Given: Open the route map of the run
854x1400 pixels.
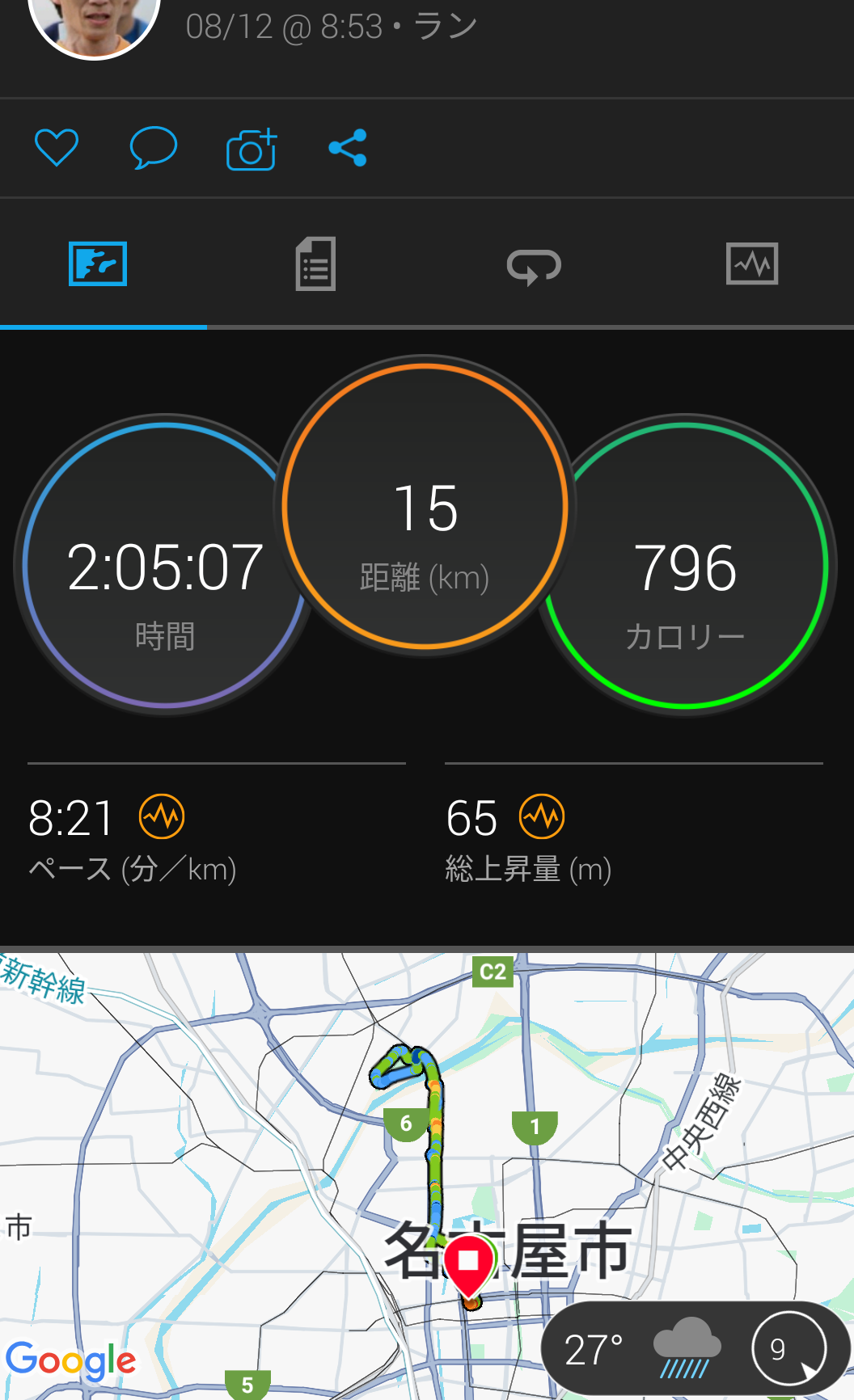Looking at the screenshot, I should coord(323,1132).
